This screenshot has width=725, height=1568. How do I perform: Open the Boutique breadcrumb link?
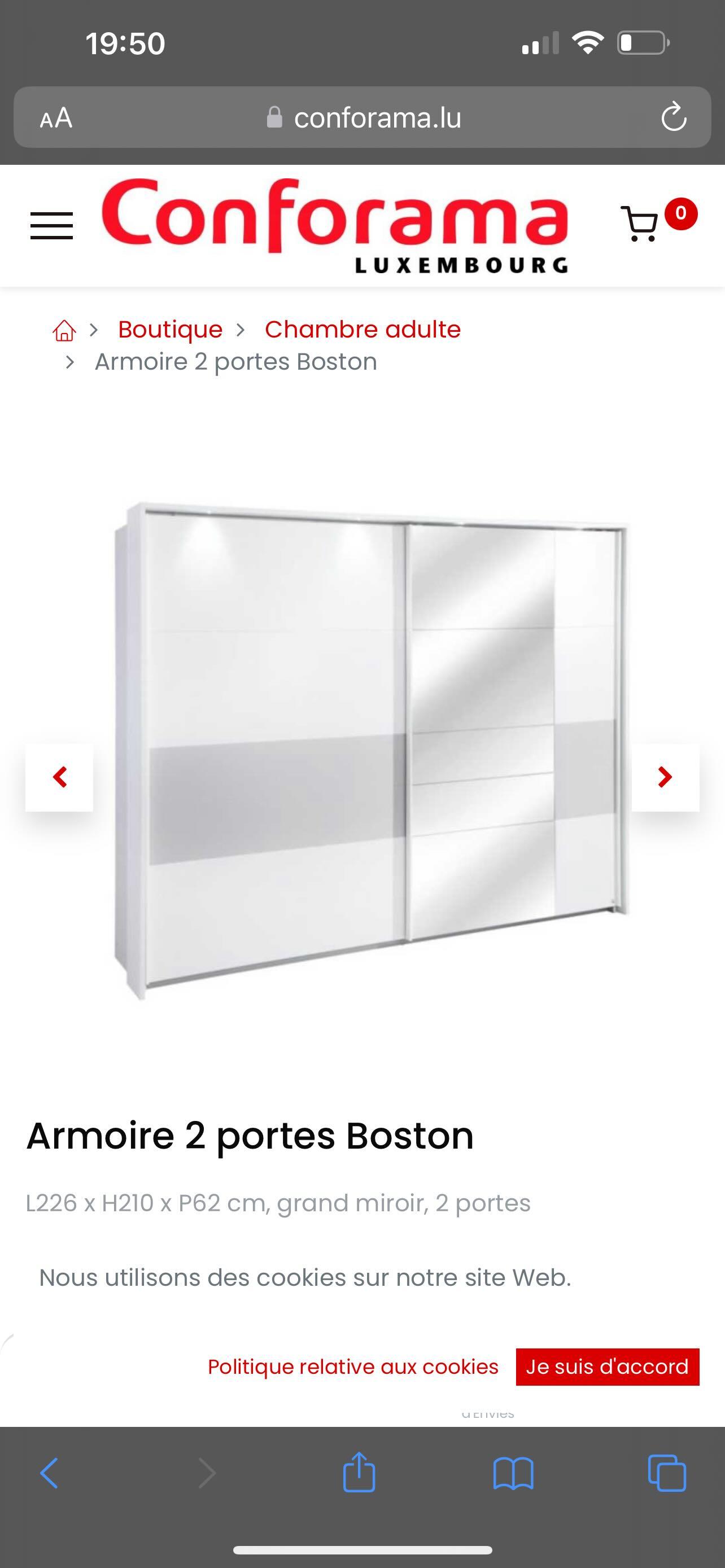click(x=170, y=329)
